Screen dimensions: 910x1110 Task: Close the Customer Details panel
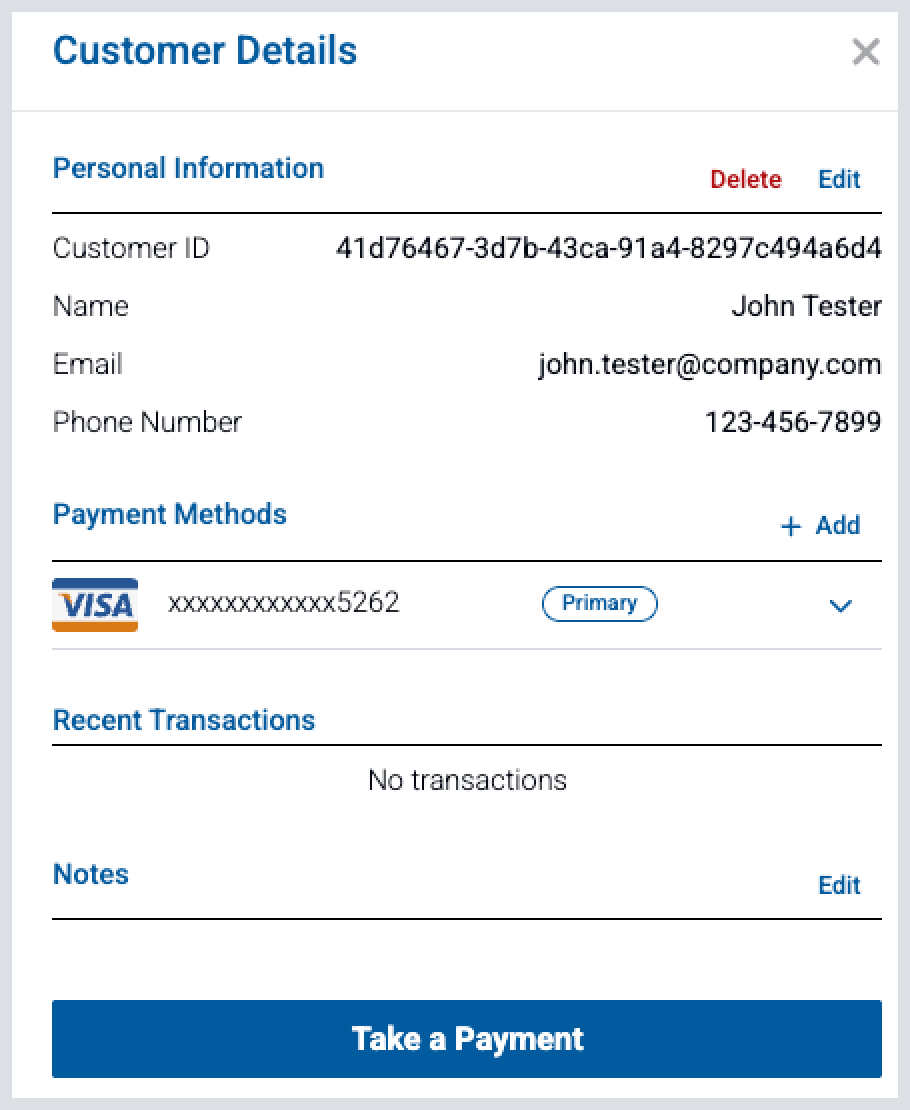(x=865, y=52)
